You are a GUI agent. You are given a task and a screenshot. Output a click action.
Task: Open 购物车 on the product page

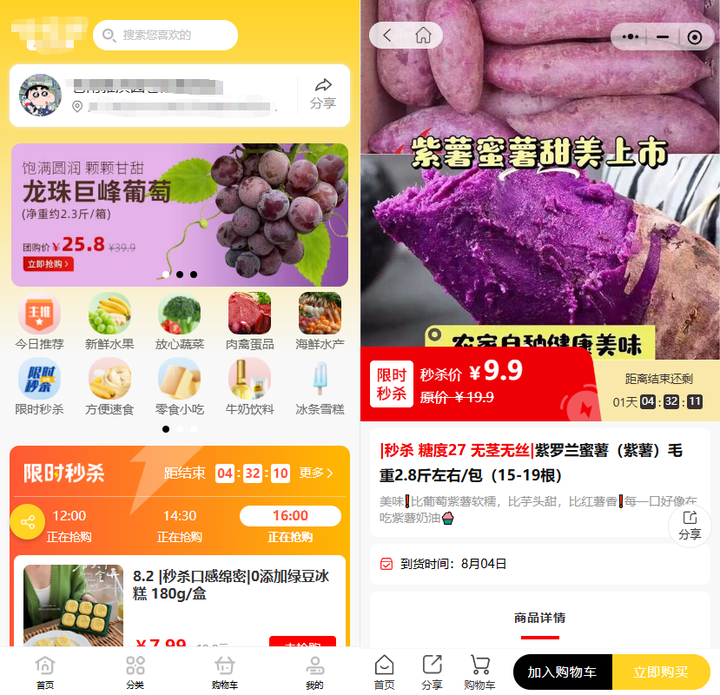[x=479, y=673]
